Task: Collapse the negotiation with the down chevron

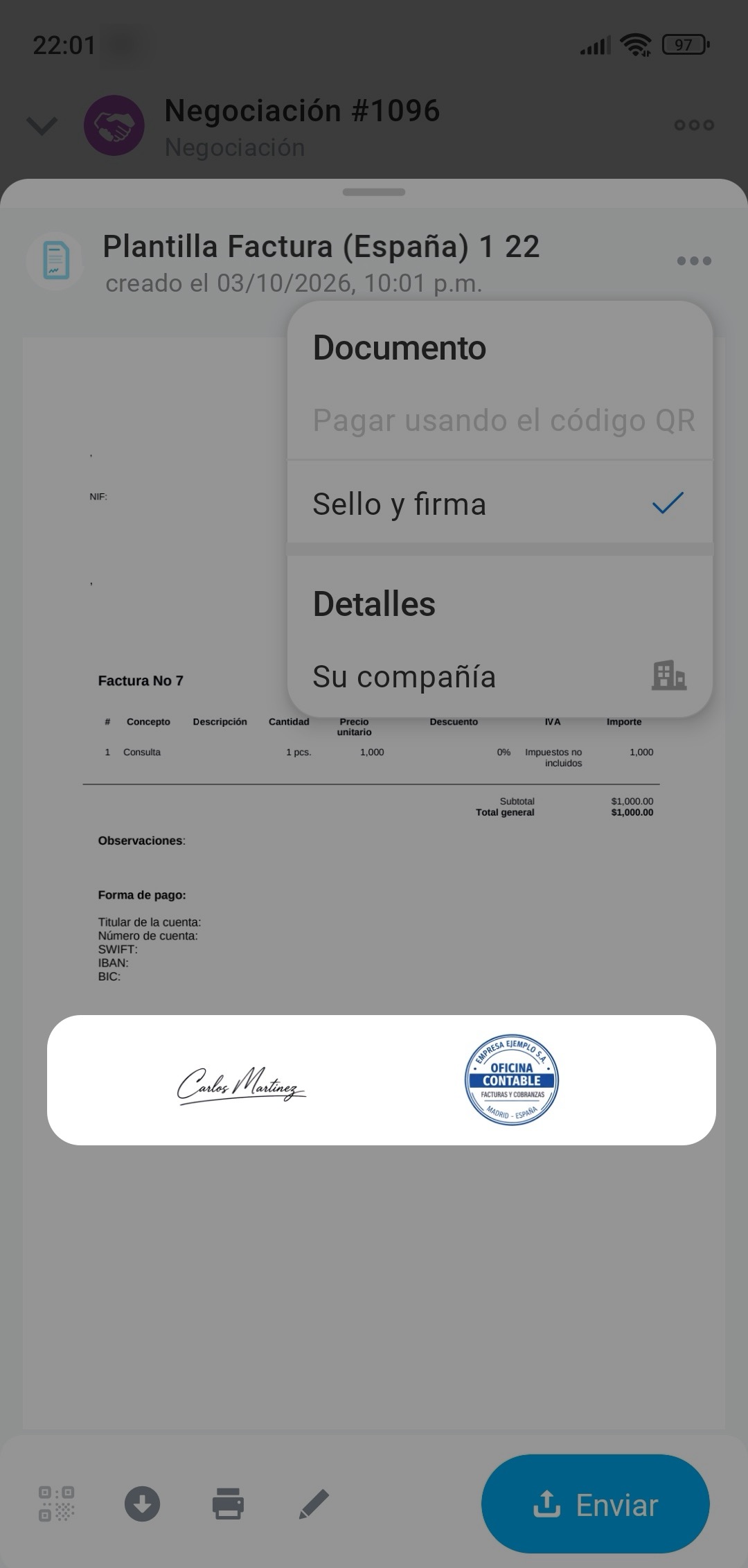Action: click(x=42, y=126)
